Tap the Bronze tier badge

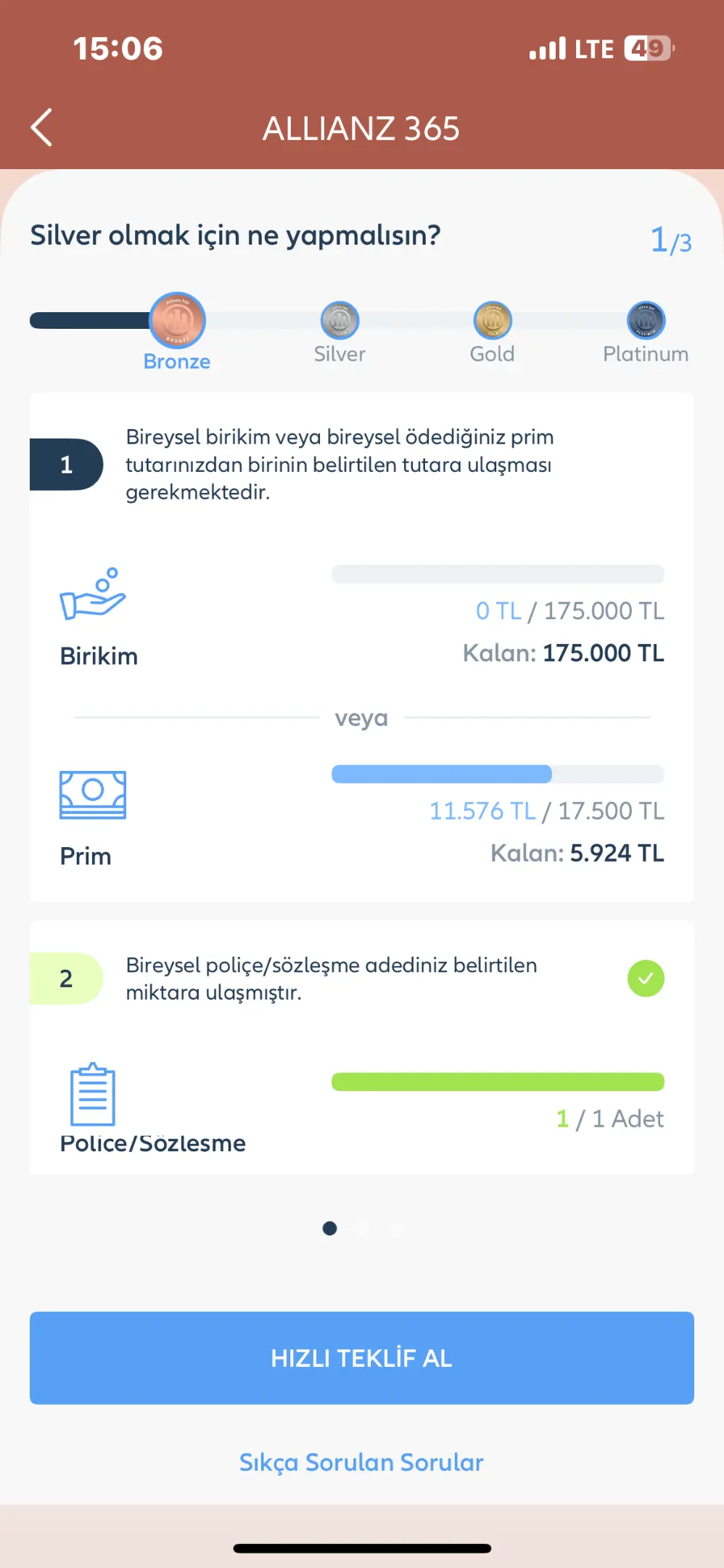click(x=178, y=320)
